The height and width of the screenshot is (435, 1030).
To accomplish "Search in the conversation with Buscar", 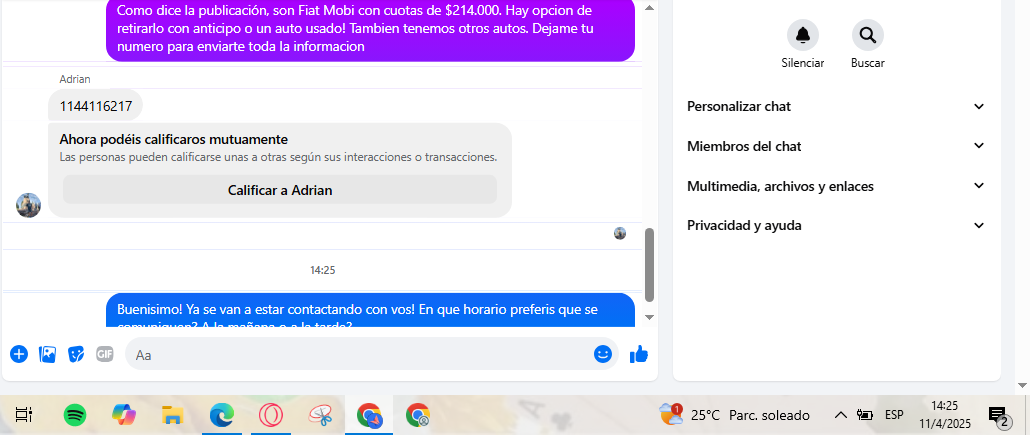I will [x=867, y=36].
